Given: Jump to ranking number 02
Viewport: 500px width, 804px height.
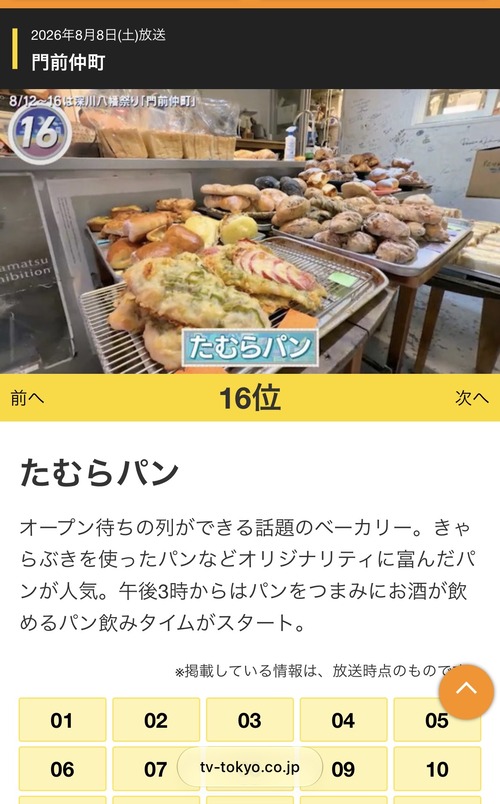Looking at the screenshot, I should [156, 720].
